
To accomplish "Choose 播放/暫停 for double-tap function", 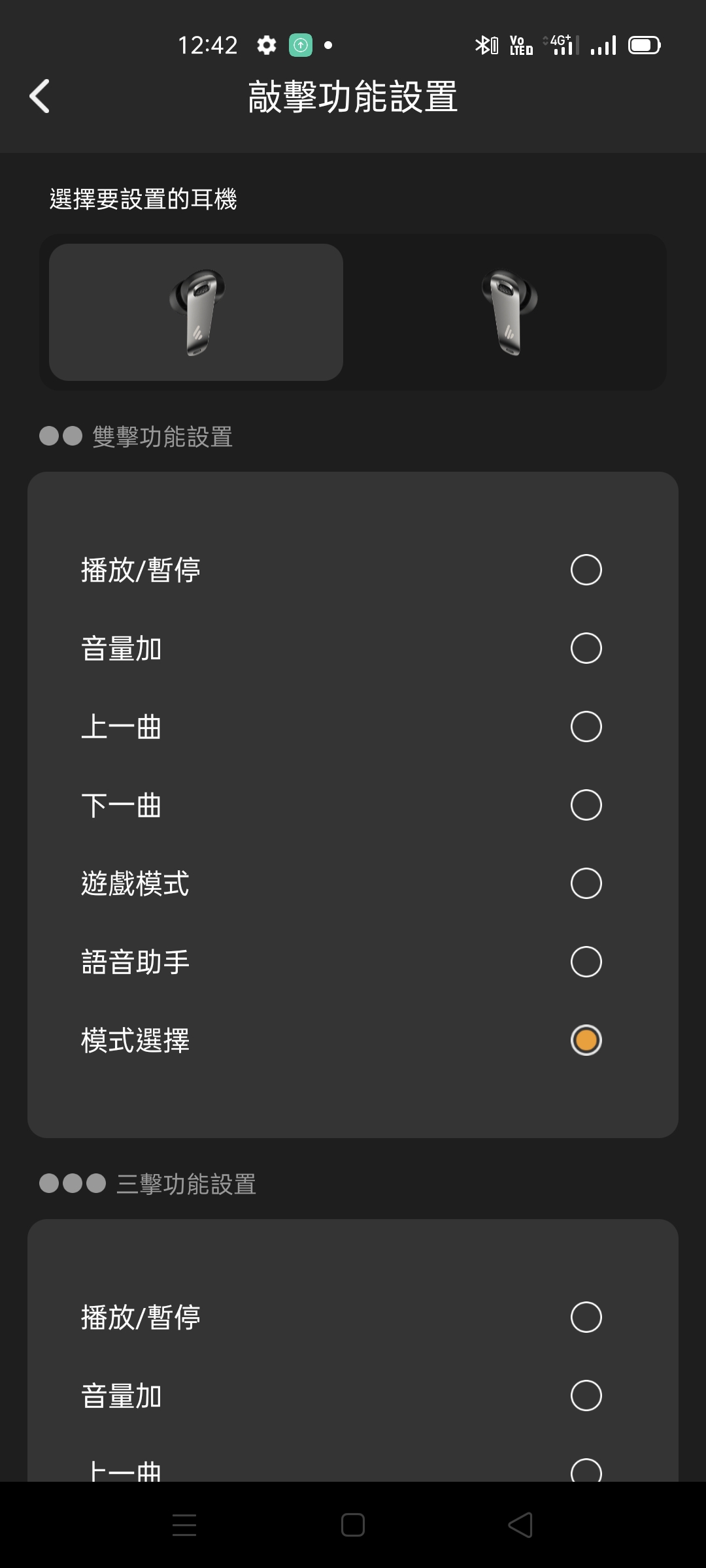I will click(x=353, y=570).
